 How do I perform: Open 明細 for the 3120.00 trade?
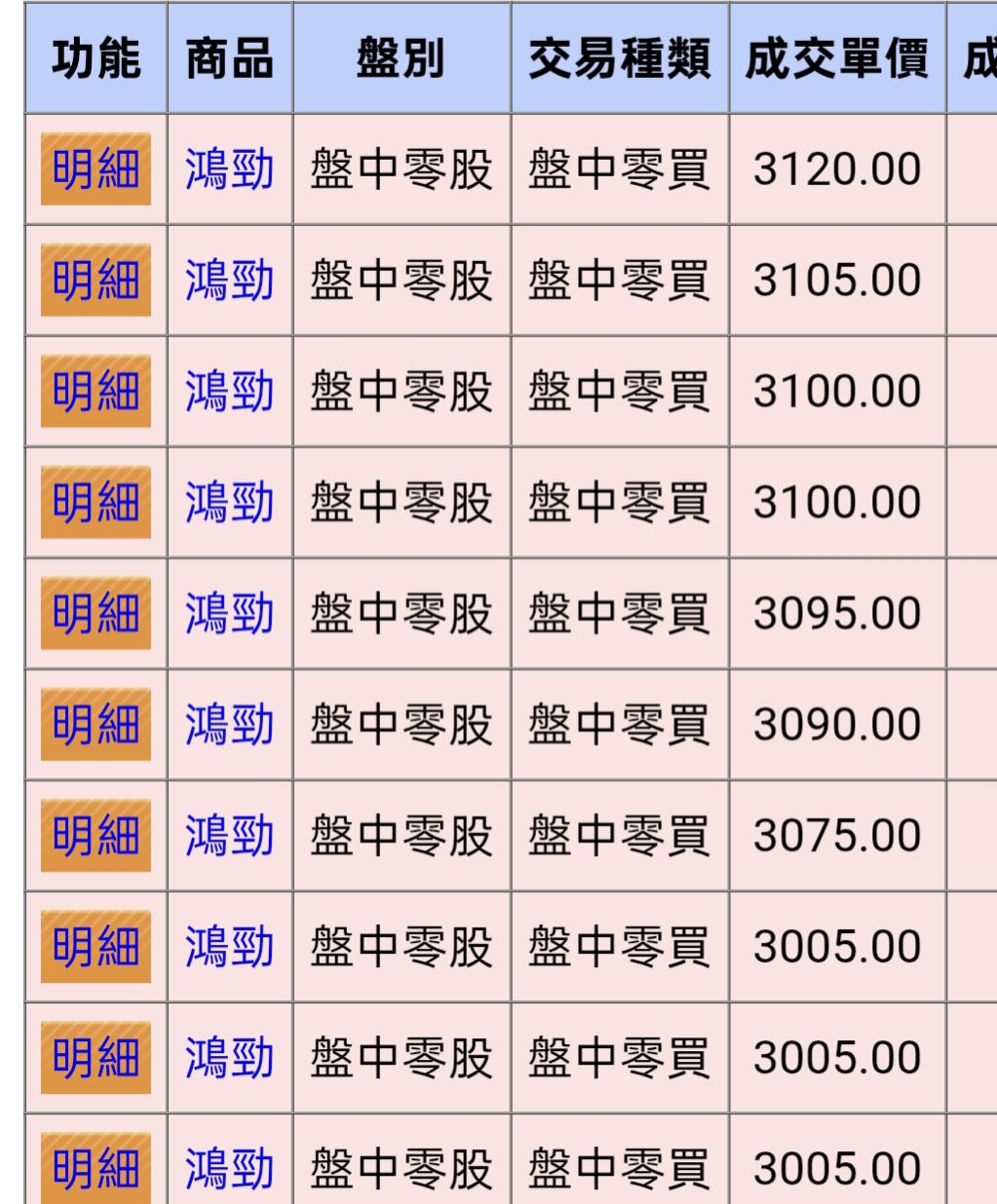click(x=96, y=169)
